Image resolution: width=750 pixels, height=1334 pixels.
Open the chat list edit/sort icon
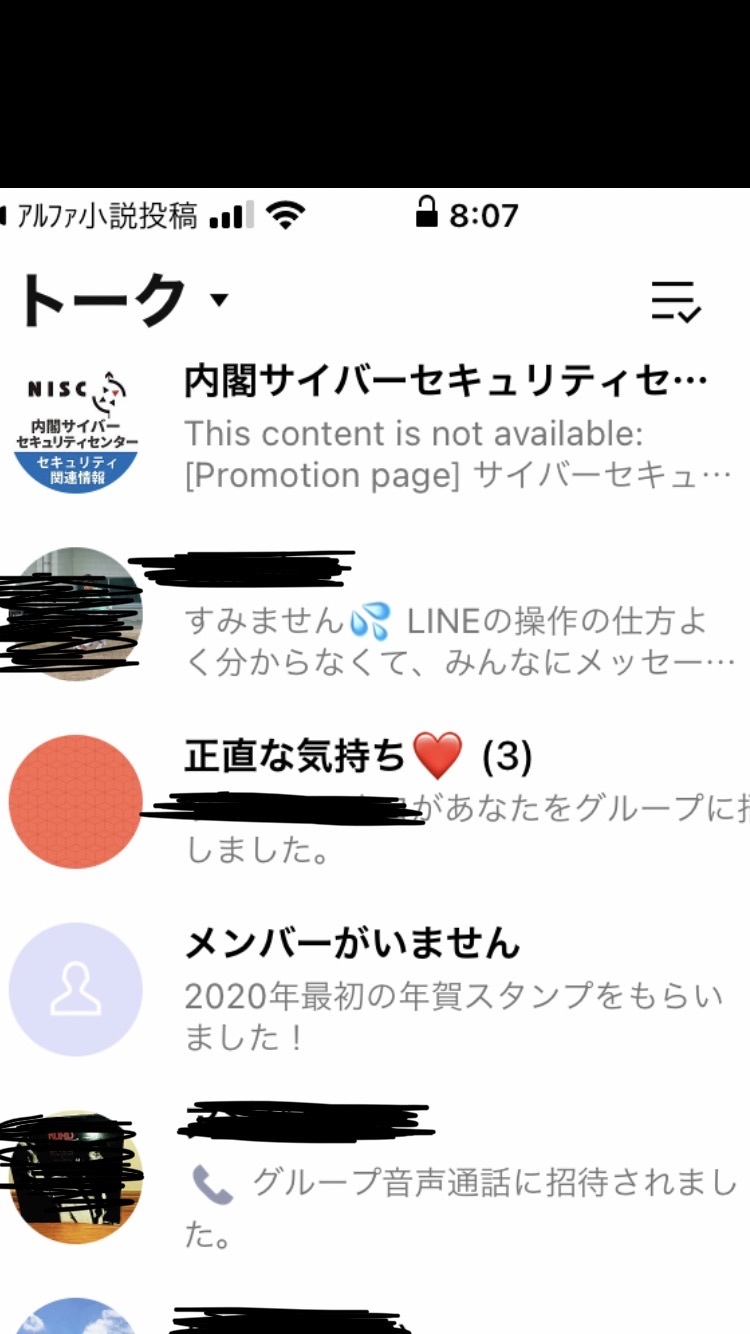tap(676, 300)
